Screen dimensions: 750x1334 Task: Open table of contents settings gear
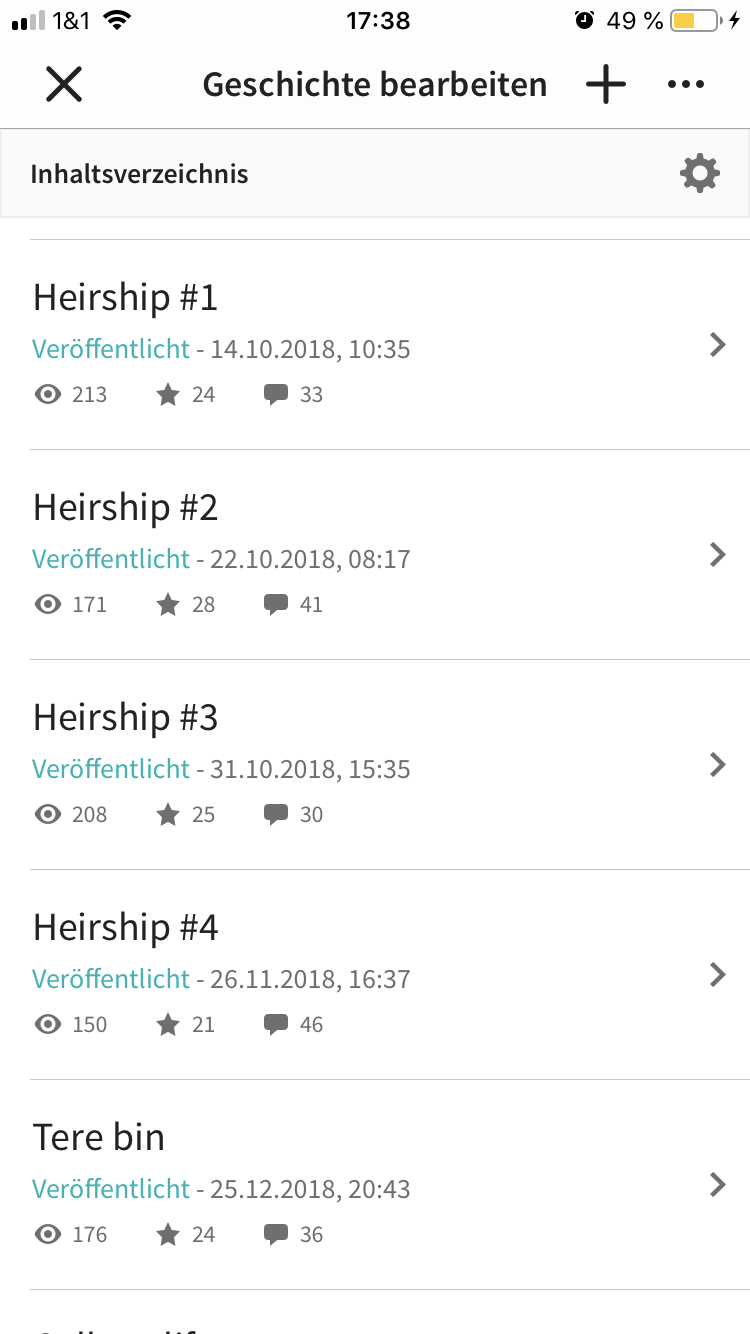[x=699, y=174]
